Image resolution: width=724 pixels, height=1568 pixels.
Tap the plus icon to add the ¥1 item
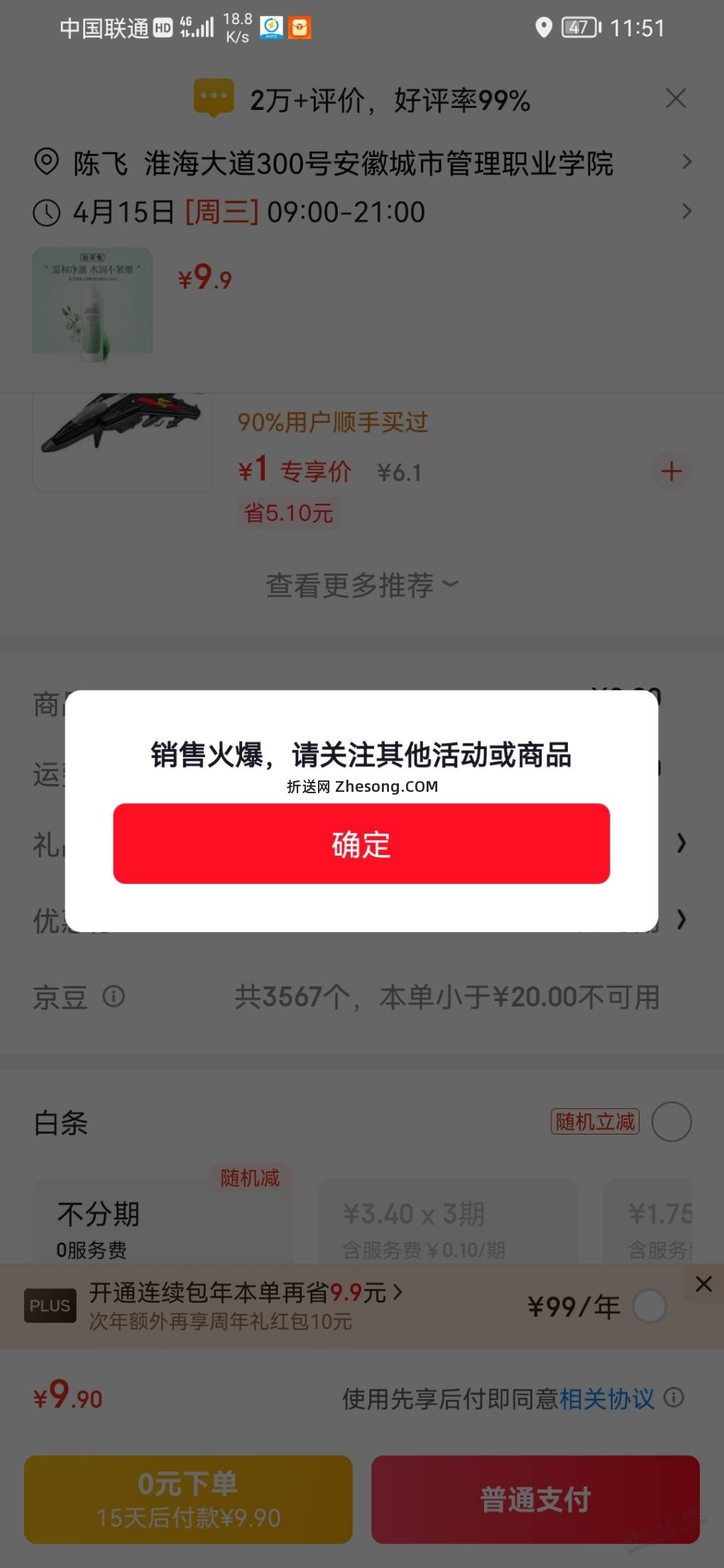pos(670,470)
